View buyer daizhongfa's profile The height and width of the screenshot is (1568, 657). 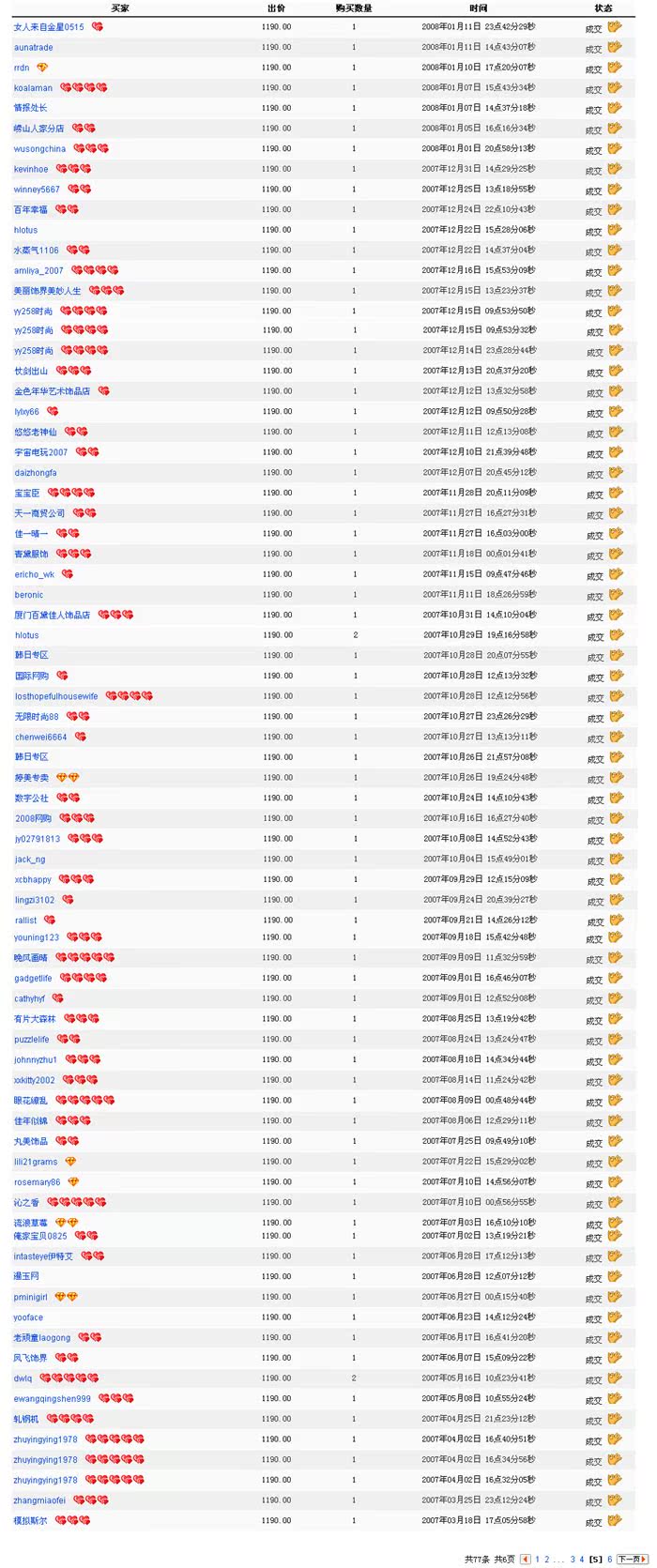point(36,473)
